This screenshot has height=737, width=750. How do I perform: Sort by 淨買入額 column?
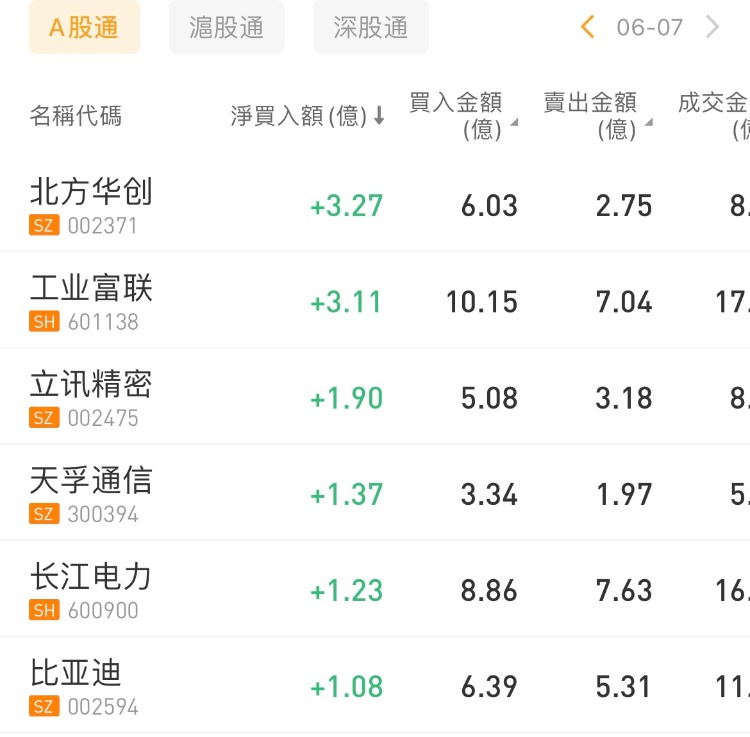307,116
